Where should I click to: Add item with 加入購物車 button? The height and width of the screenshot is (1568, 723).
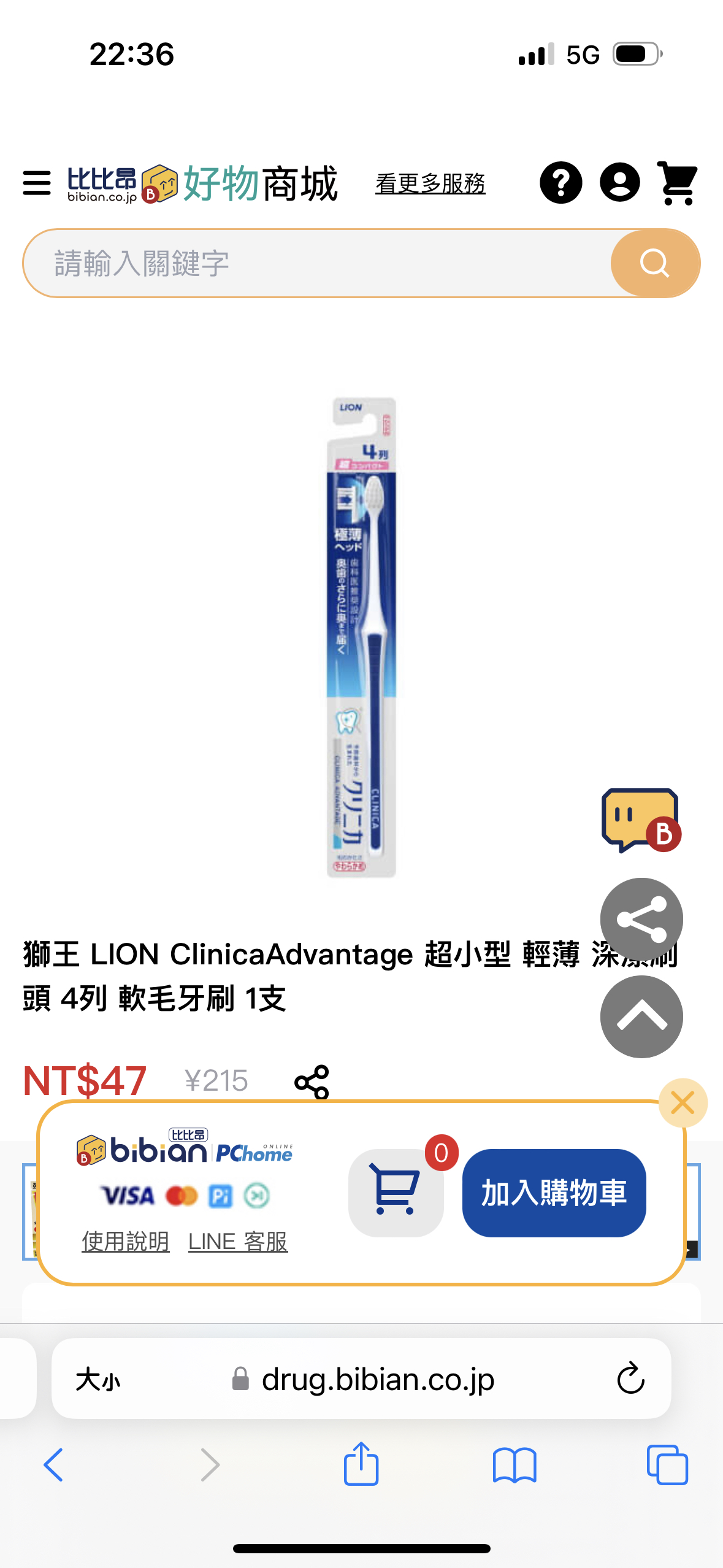(x=554, y=1193)
